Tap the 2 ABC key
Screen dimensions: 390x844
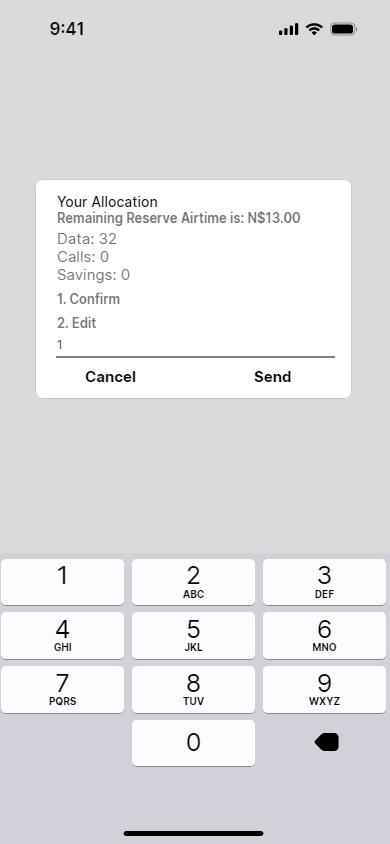(x=193, y=582)
